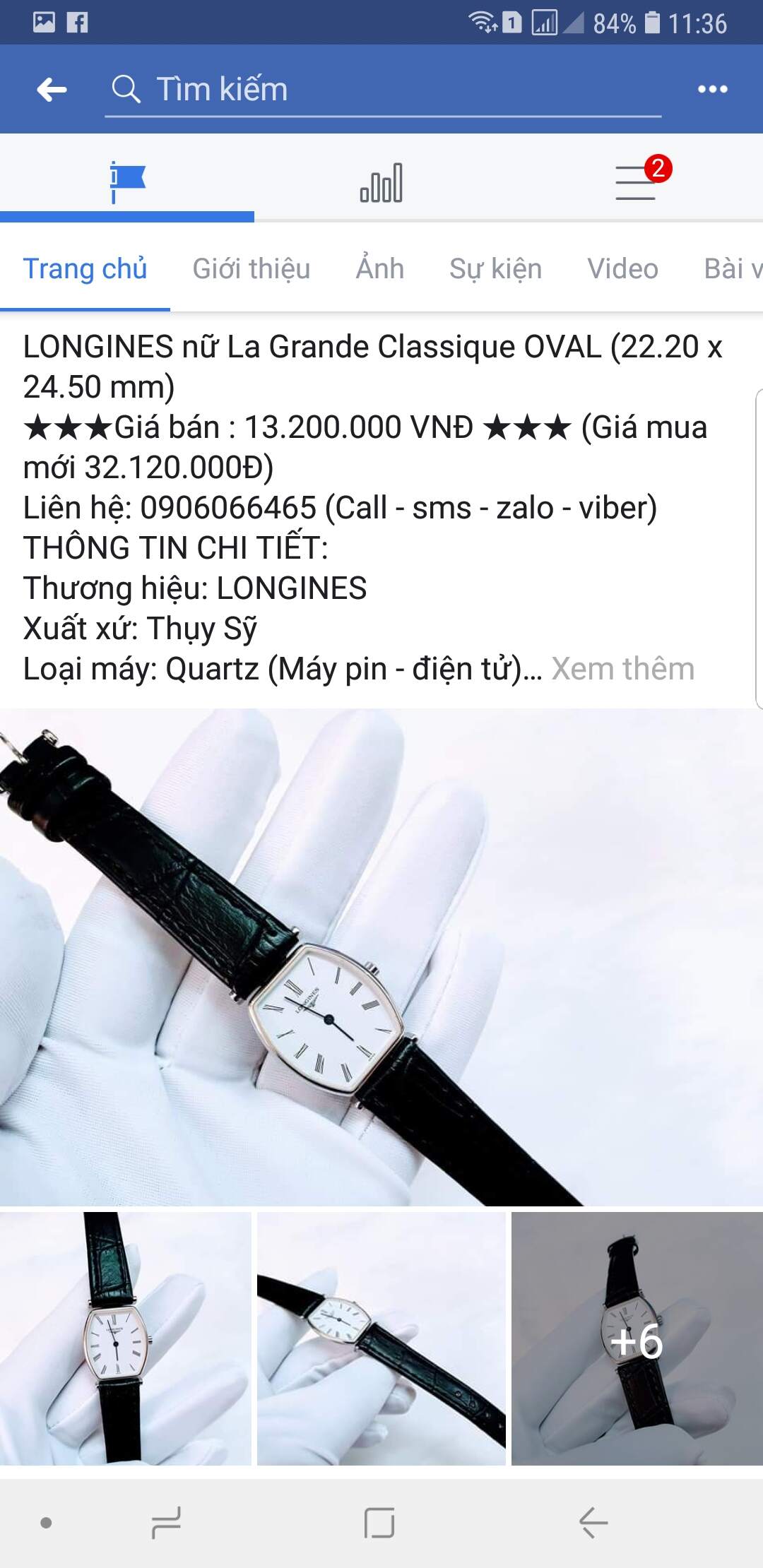The image size is (763, 1568).
Task: Open the Video tab
Action: (622, 269)
